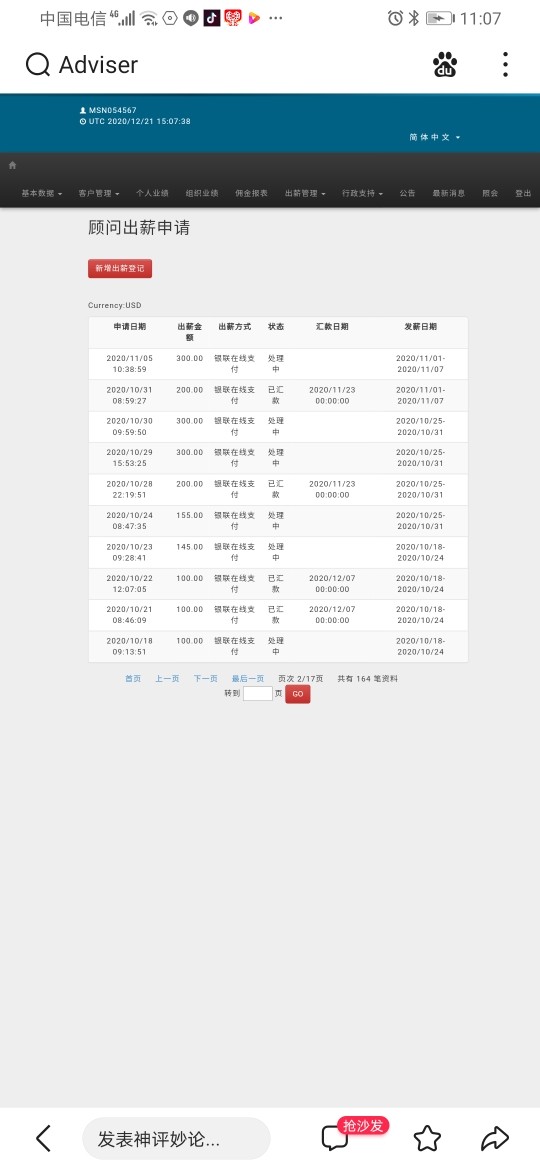The width and height of the screenshot is (540, 1170).
Task: Expand the 出薪管理 menu
Action: 306,193
